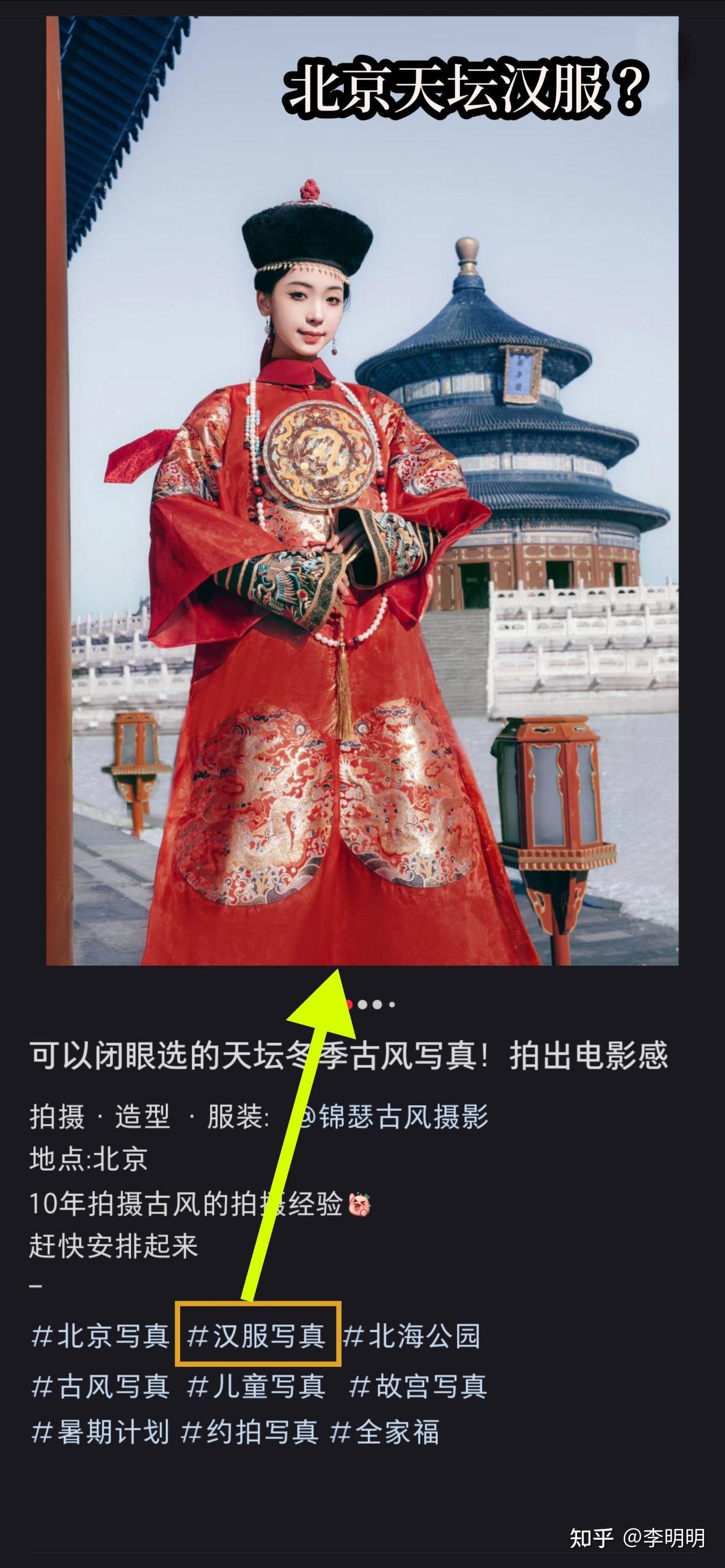Open the #北海公园 hashtag

(x=412, y=1336)
